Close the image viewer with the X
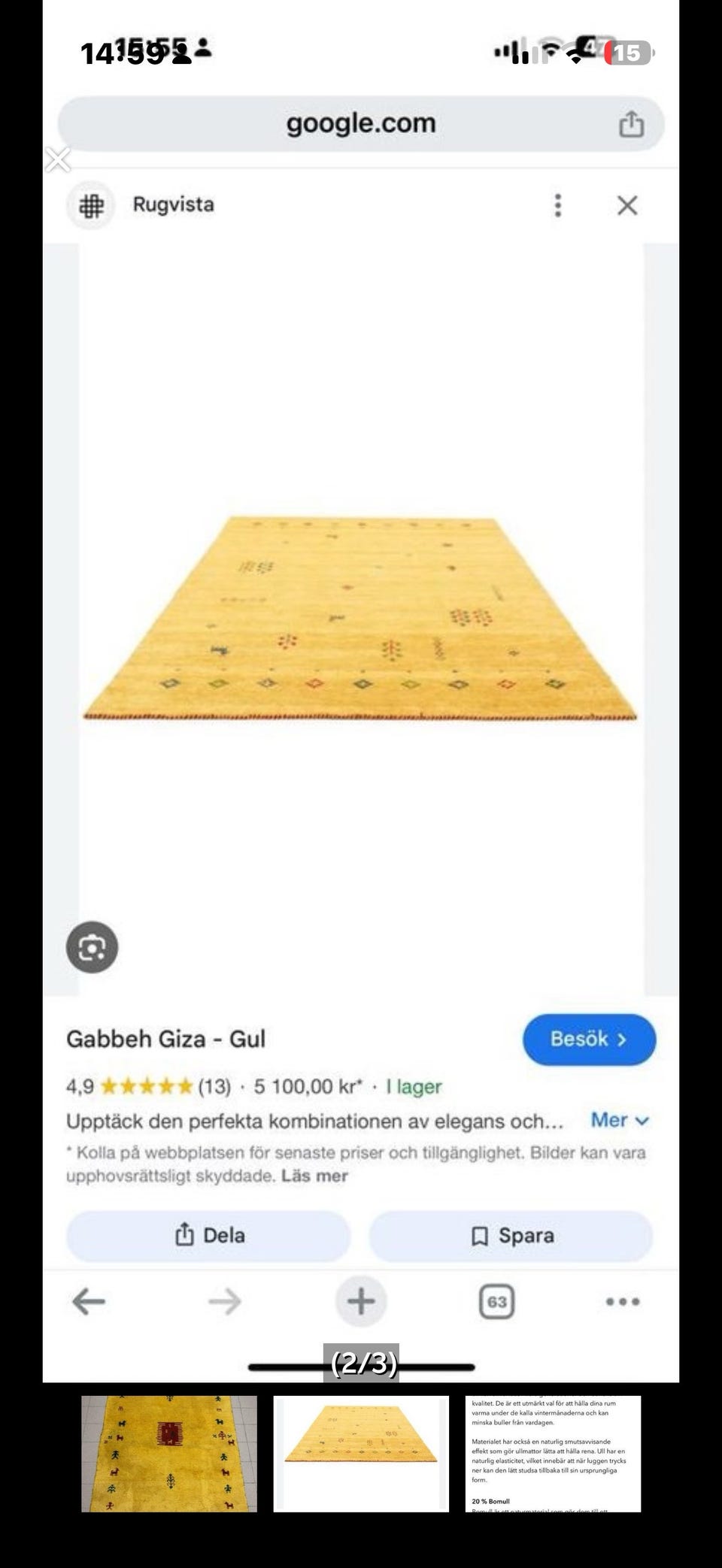This screenshot has width=722, height=1568. tap(57, 159)
